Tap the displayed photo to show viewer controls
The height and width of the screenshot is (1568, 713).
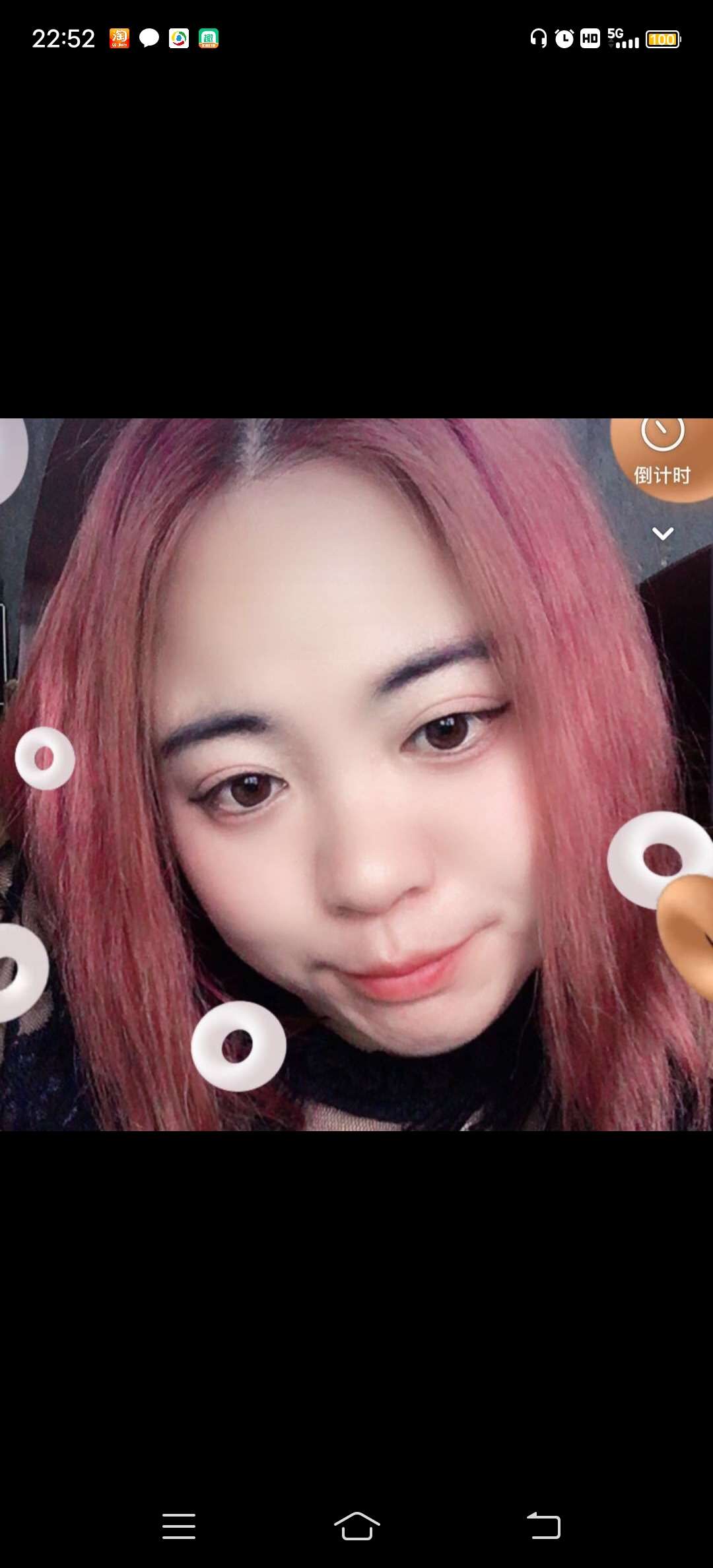click(356, 773)
